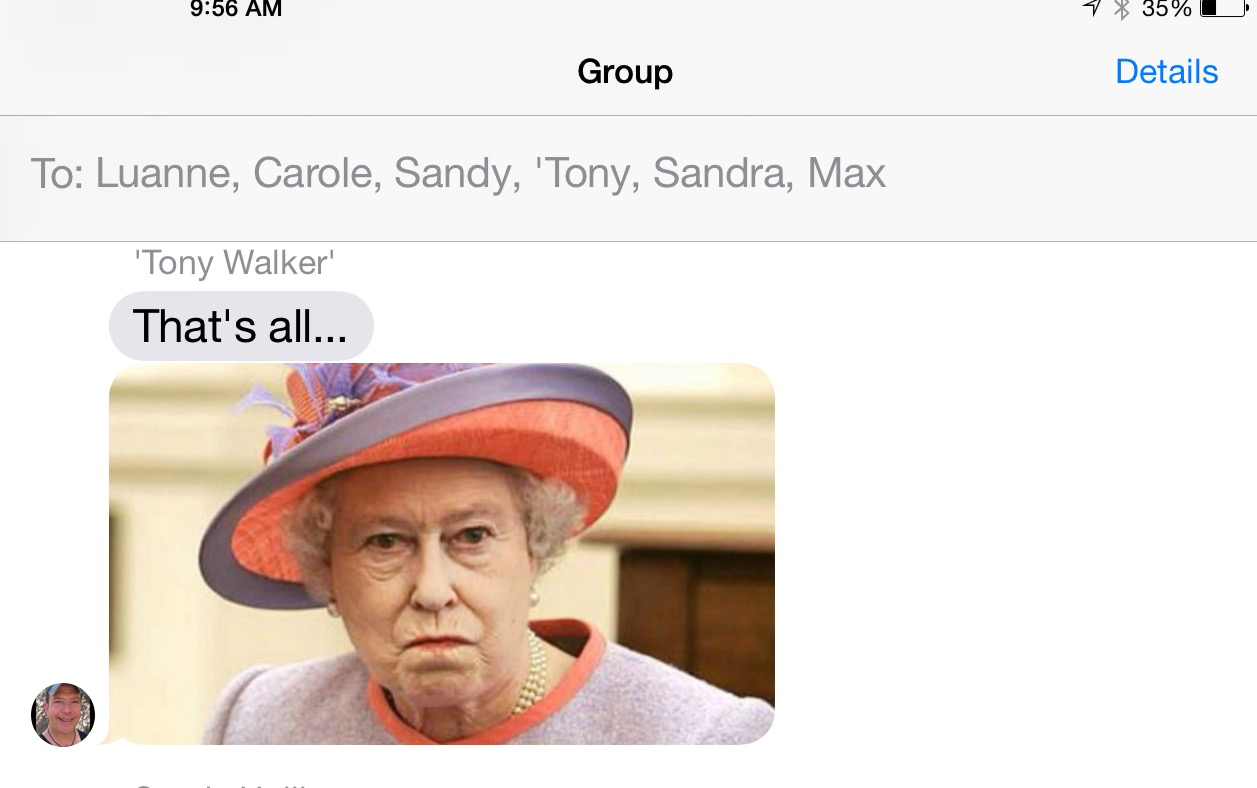Tap Tony Walker's contact avatar

pos(63,714)
